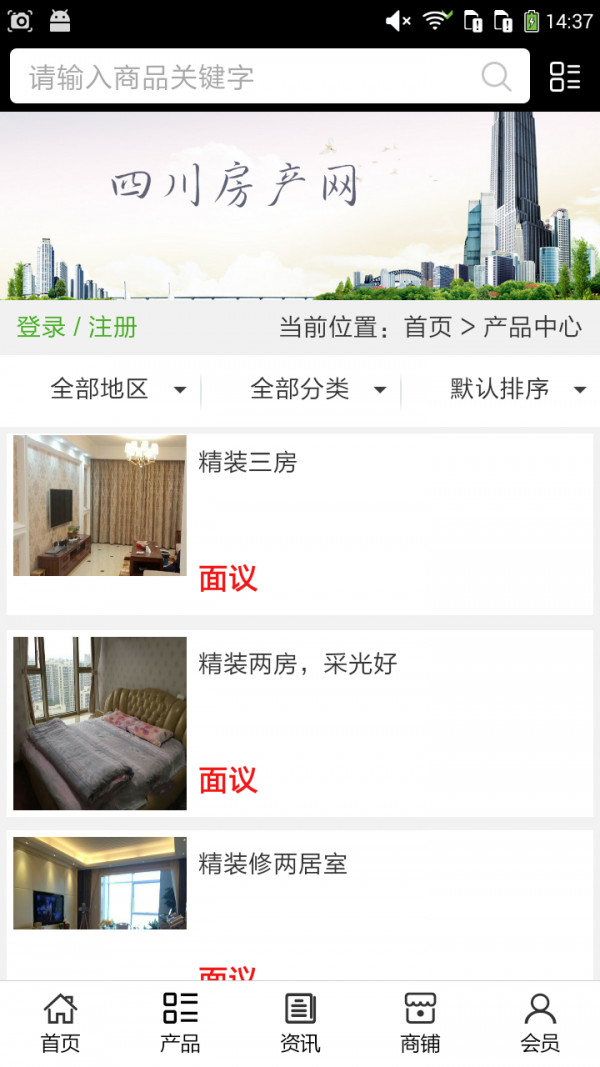This screenshot has height=1067, width=600.
Task: Tap the magnifier search icon
Action: pyautogui.click(x=496, y=77)
